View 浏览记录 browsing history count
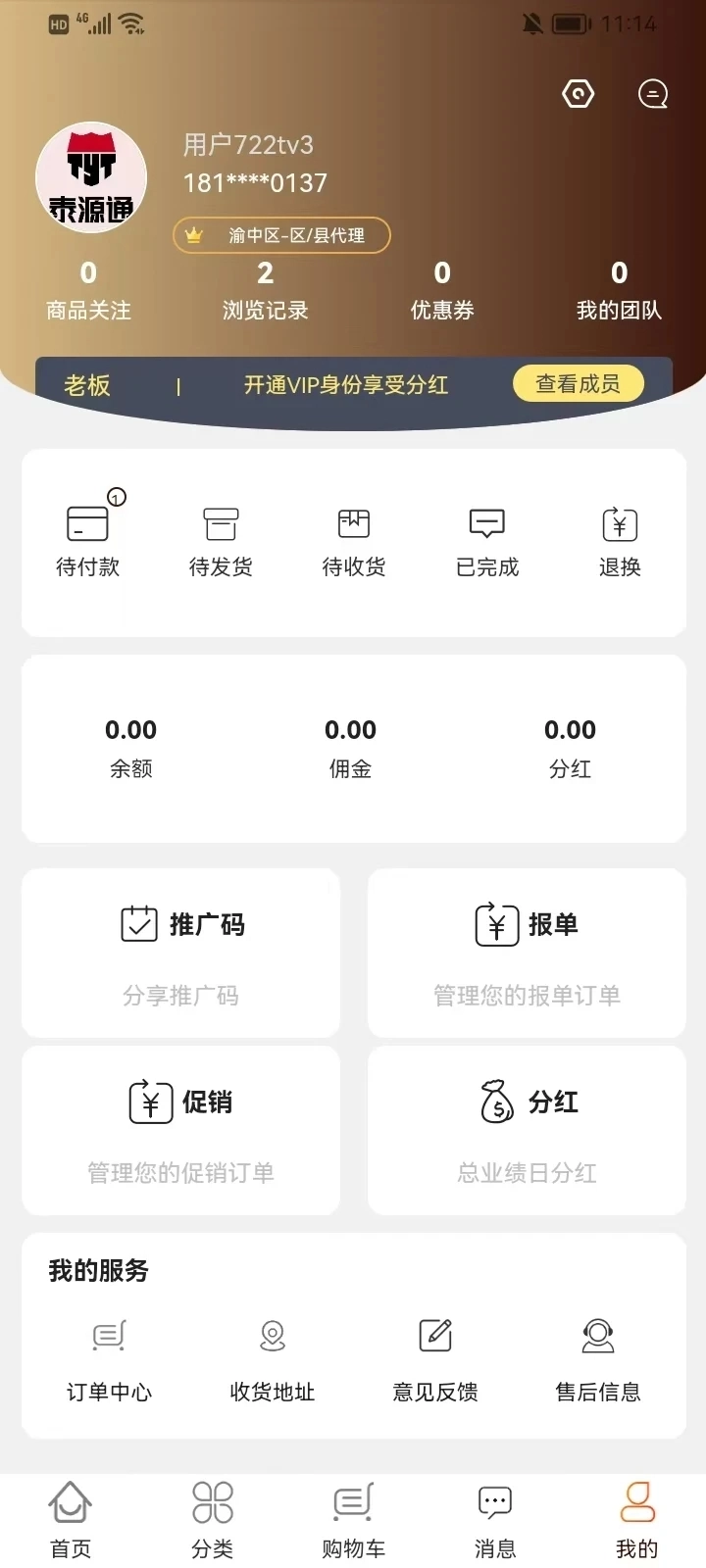This screenshot has height=1568, width=706. click(265, 289)
